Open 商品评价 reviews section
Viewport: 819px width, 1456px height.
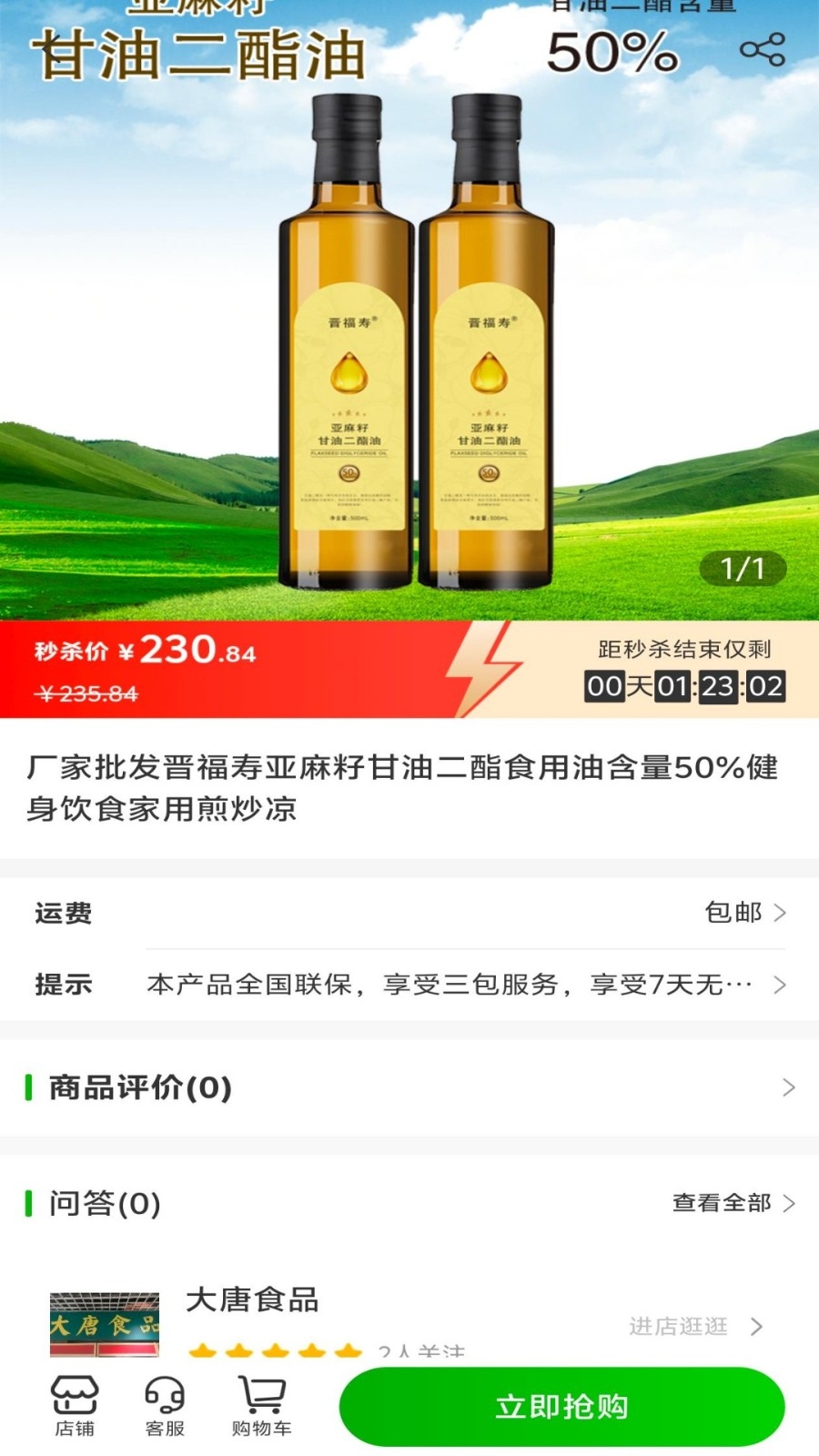[x=409, y=1087]
